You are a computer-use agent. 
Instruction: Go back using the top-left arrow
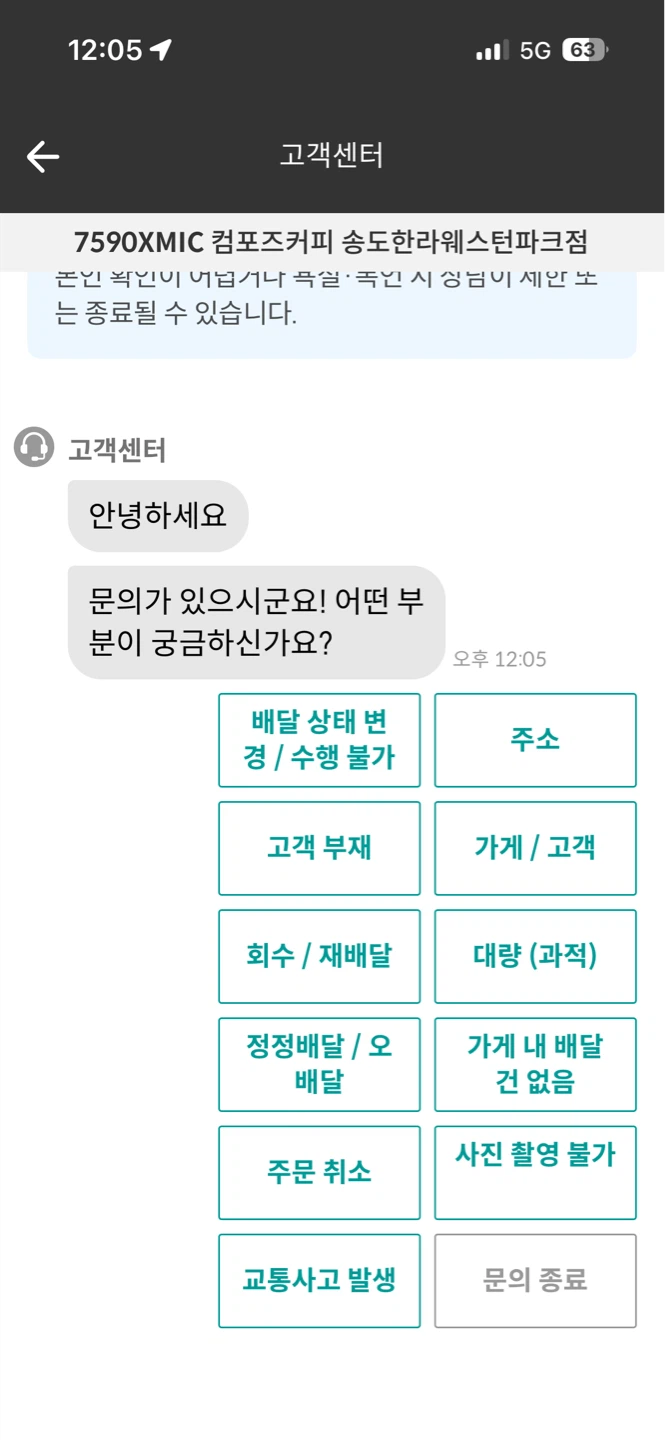[x=43, y=156]
